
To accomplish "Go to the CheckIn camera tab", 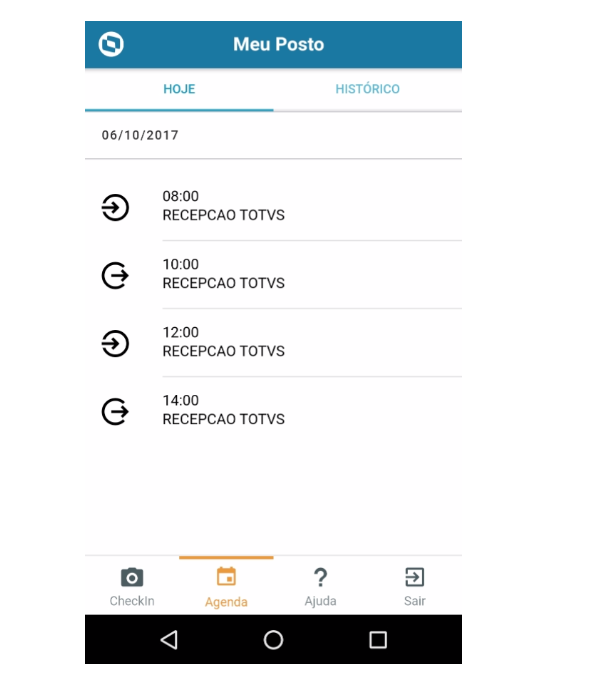I will pyautogui.click(x=131, y=586).
